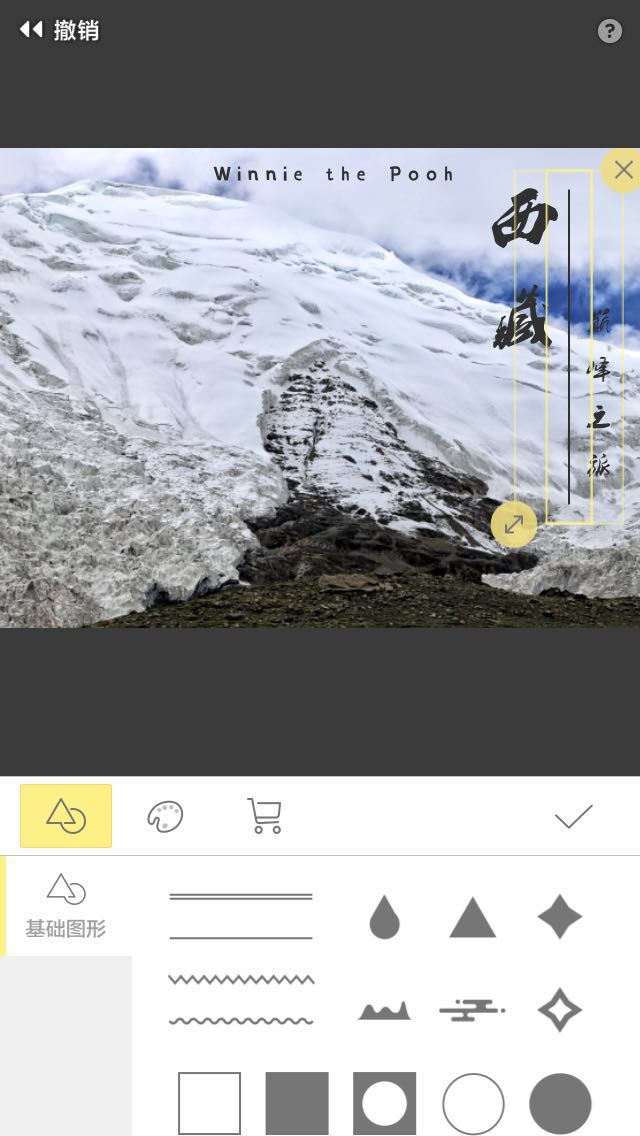Add the zigzag line shape

click(241, 980)
